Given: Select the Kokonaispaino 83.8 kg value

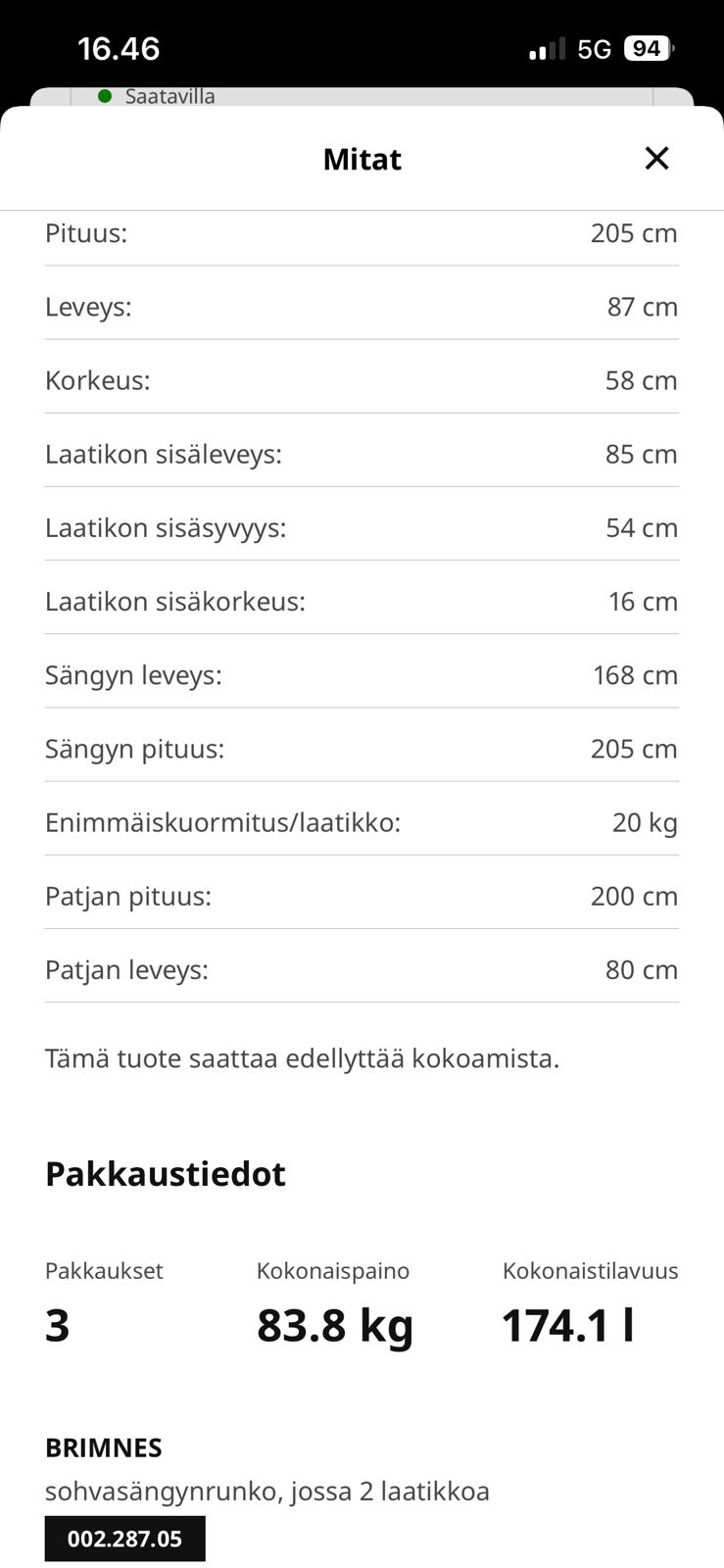Looking at the screenshot, I should 334,1325.
